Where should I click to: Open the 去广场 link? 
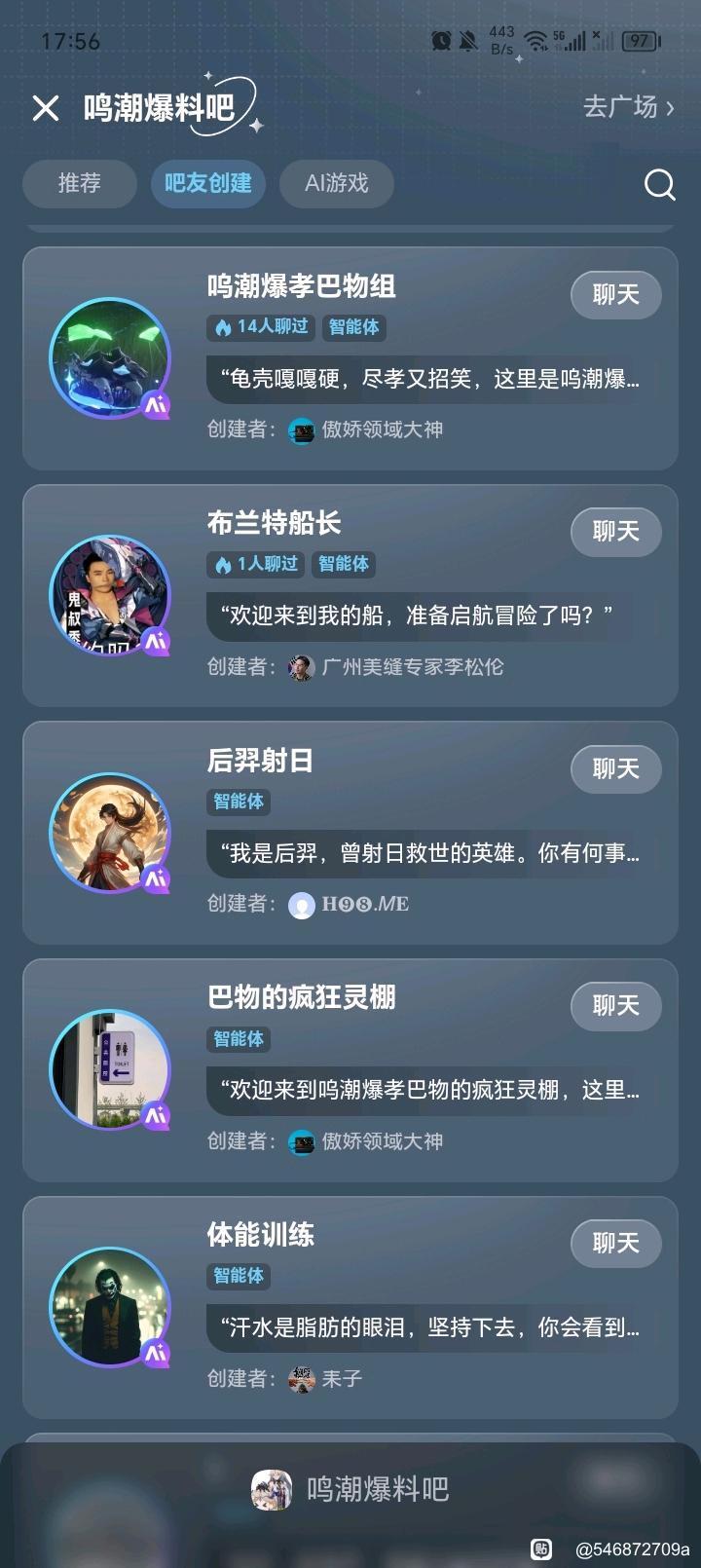click(628, 106)
